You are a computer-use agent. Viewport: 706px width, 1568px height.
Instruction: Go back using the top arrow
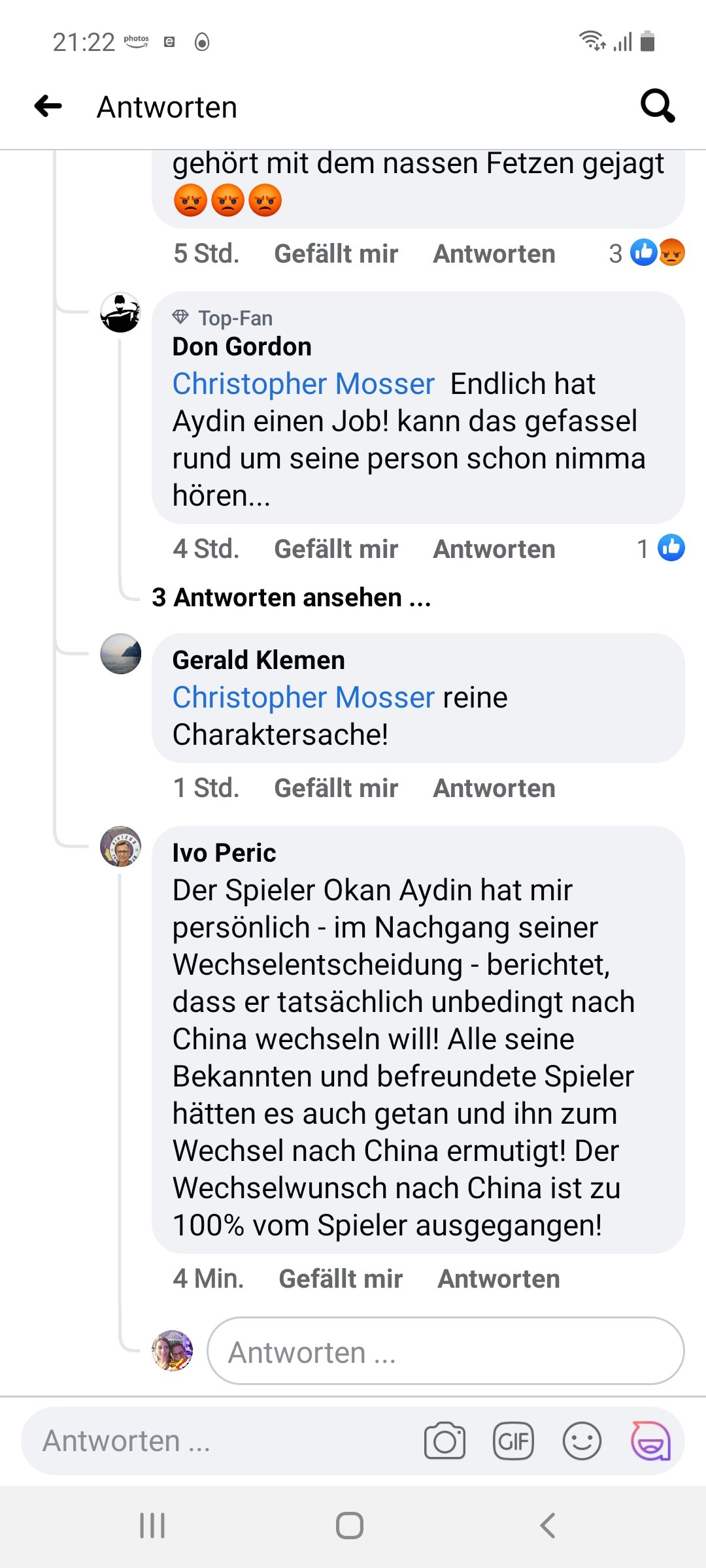tap(48, 106)
